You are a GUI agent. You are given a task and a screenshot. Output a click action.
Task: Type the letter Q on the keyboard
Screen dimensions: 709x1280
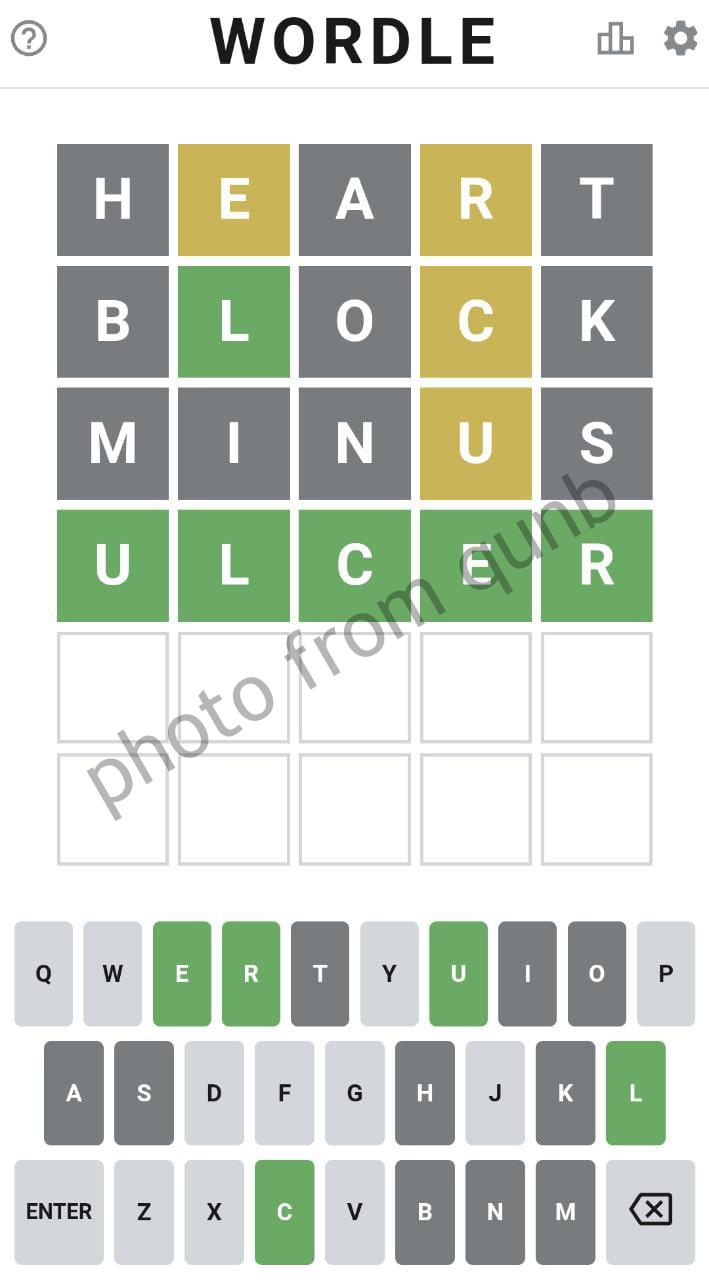coord(44,974)
